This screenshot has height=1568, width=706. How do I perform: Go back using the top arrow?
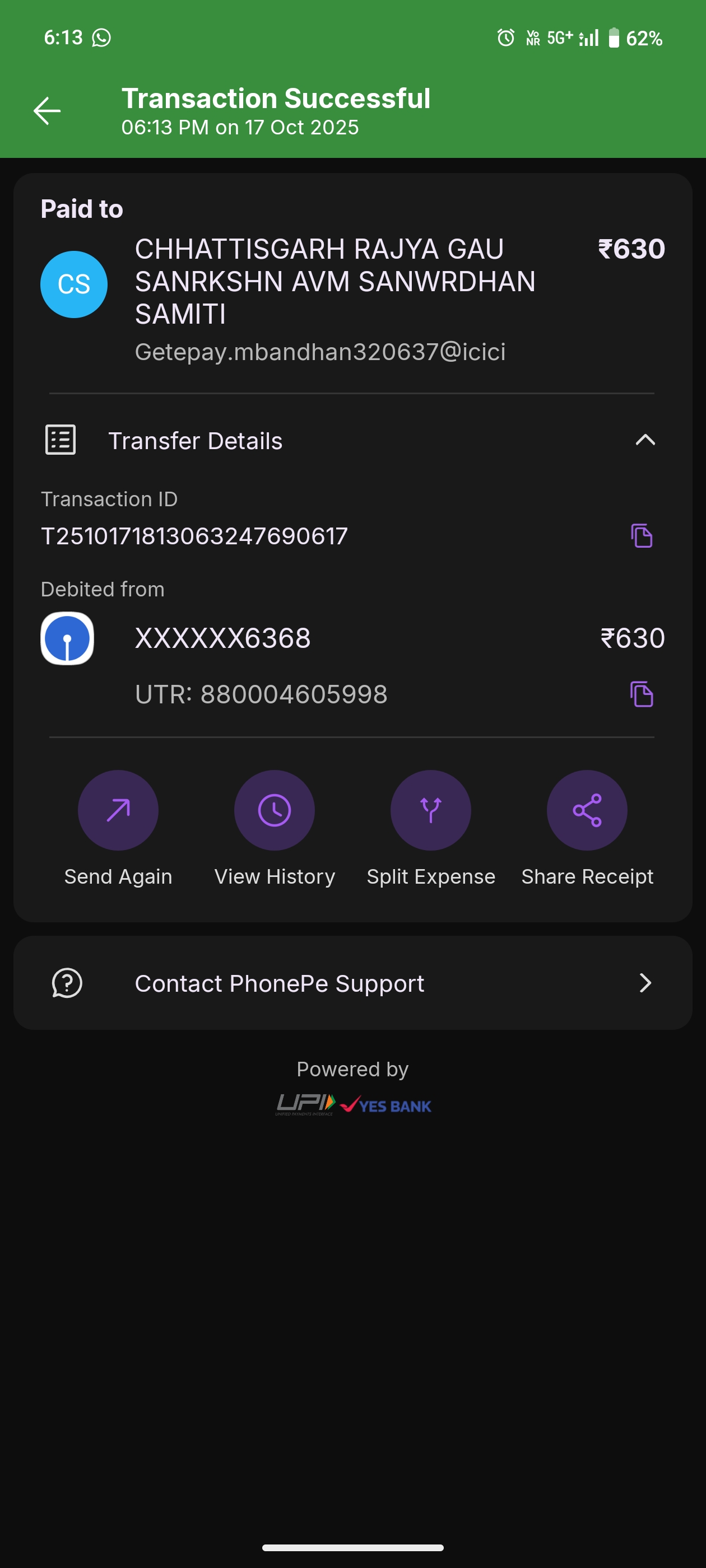[x=47, y=111]
